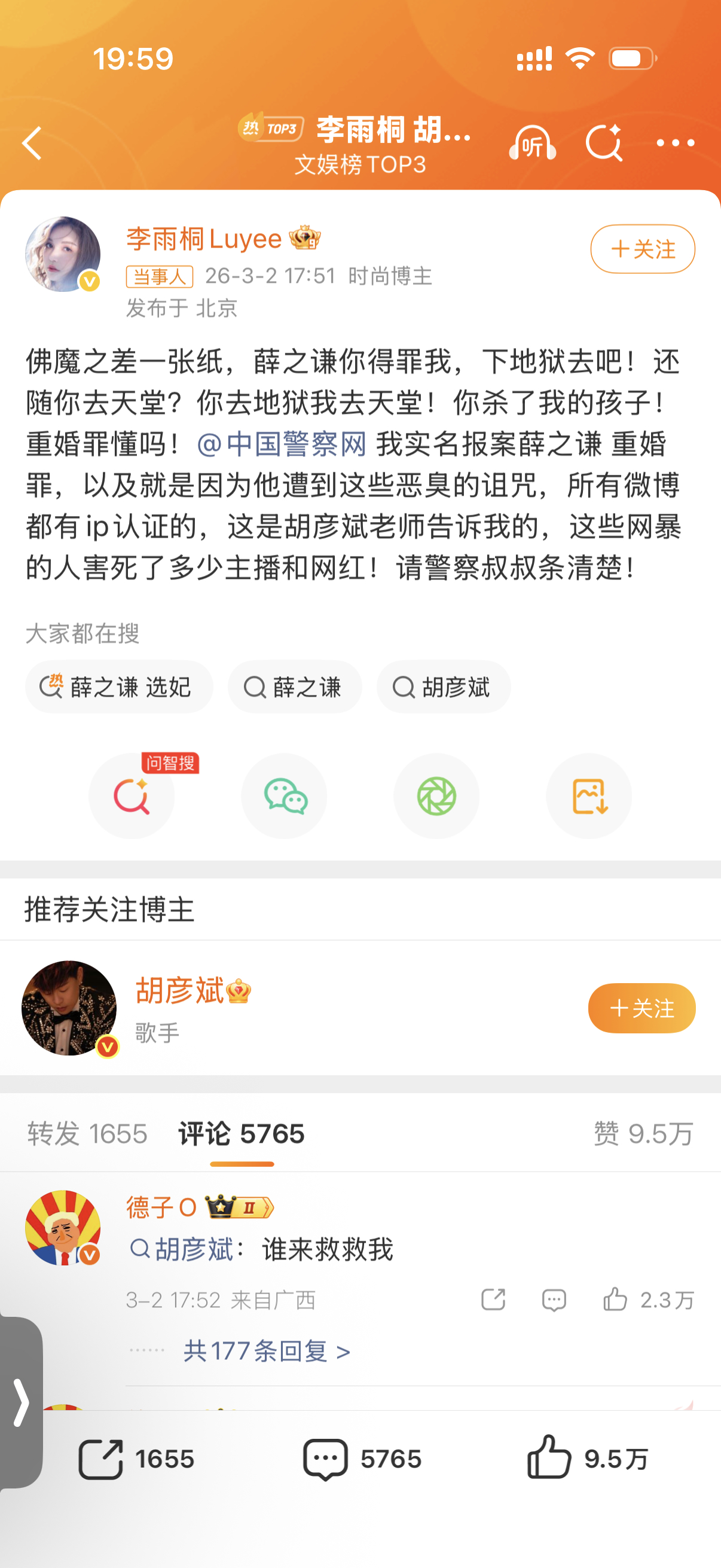This screenshot has width=721, height=1568.
Task: Select the 薛之谦 选妃 hot search chip
Action: coord(118,687)
